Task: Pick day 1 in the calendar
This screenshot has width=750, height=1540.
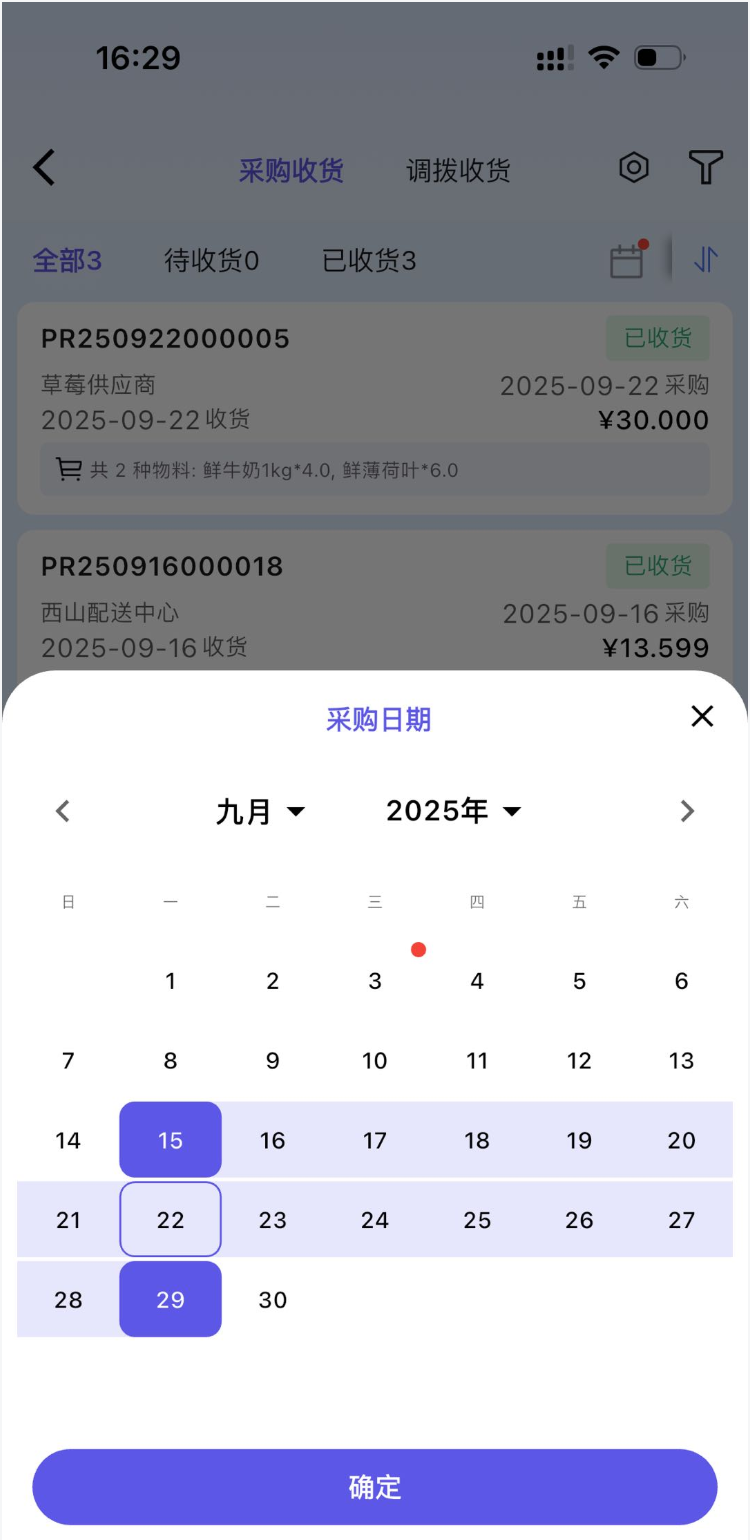Action: tap(170, 981)
